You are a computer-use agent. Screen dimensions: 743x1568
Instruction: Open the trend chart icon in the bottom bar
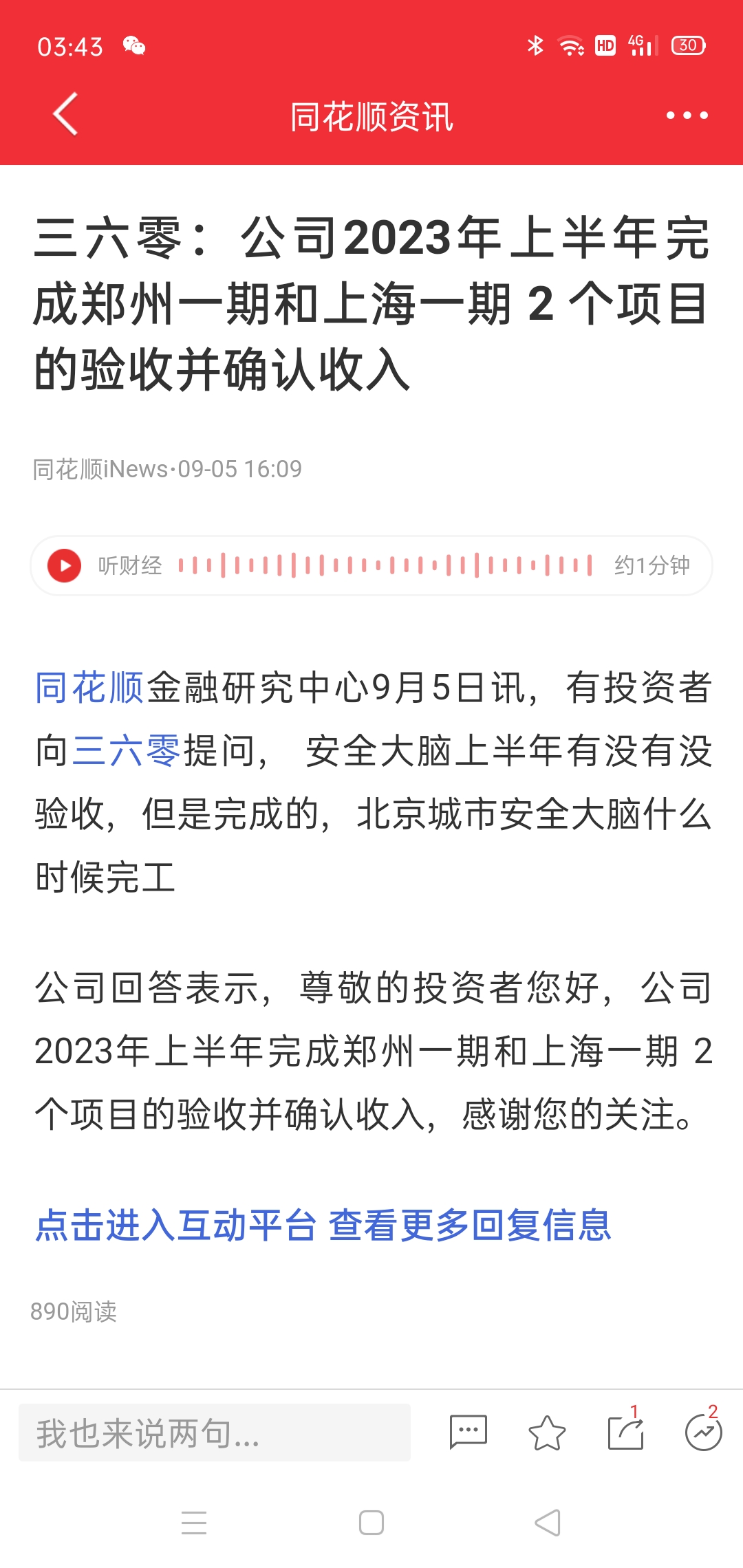tap(704, 1433)
